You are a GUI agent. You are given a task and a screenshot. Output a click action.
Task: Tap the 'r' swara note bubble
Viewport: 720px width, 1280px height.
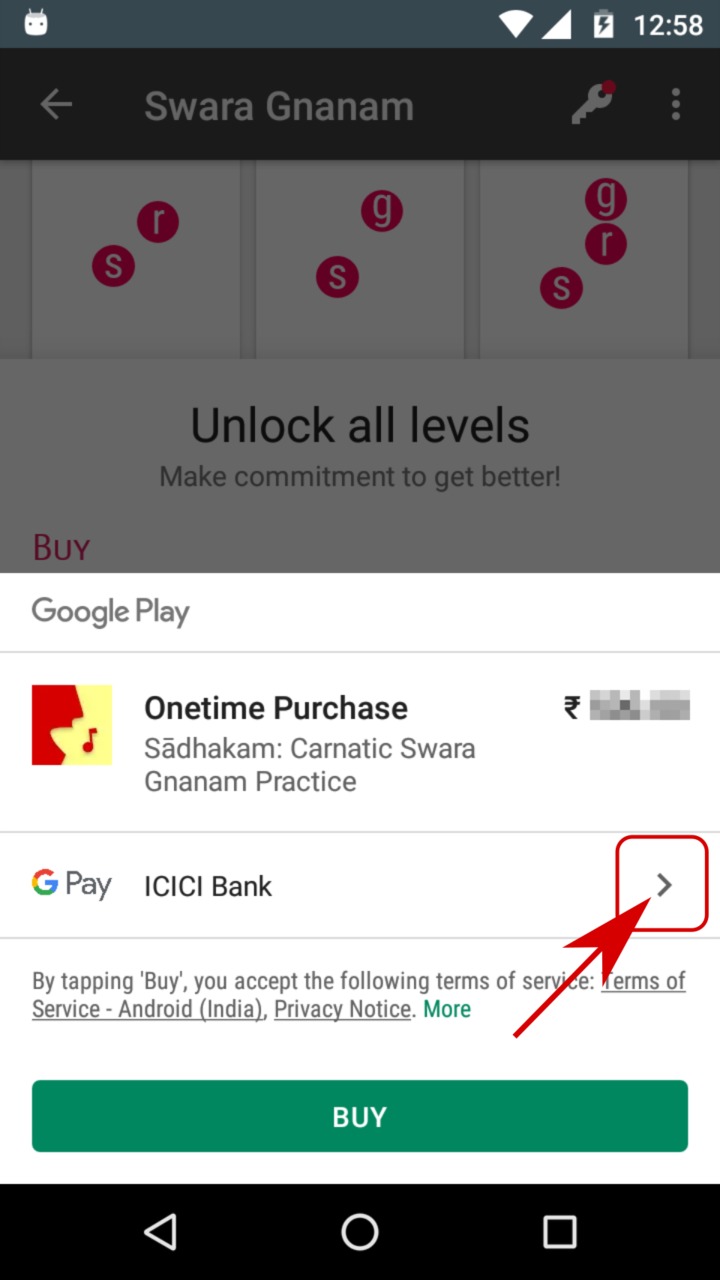[157, 222]
